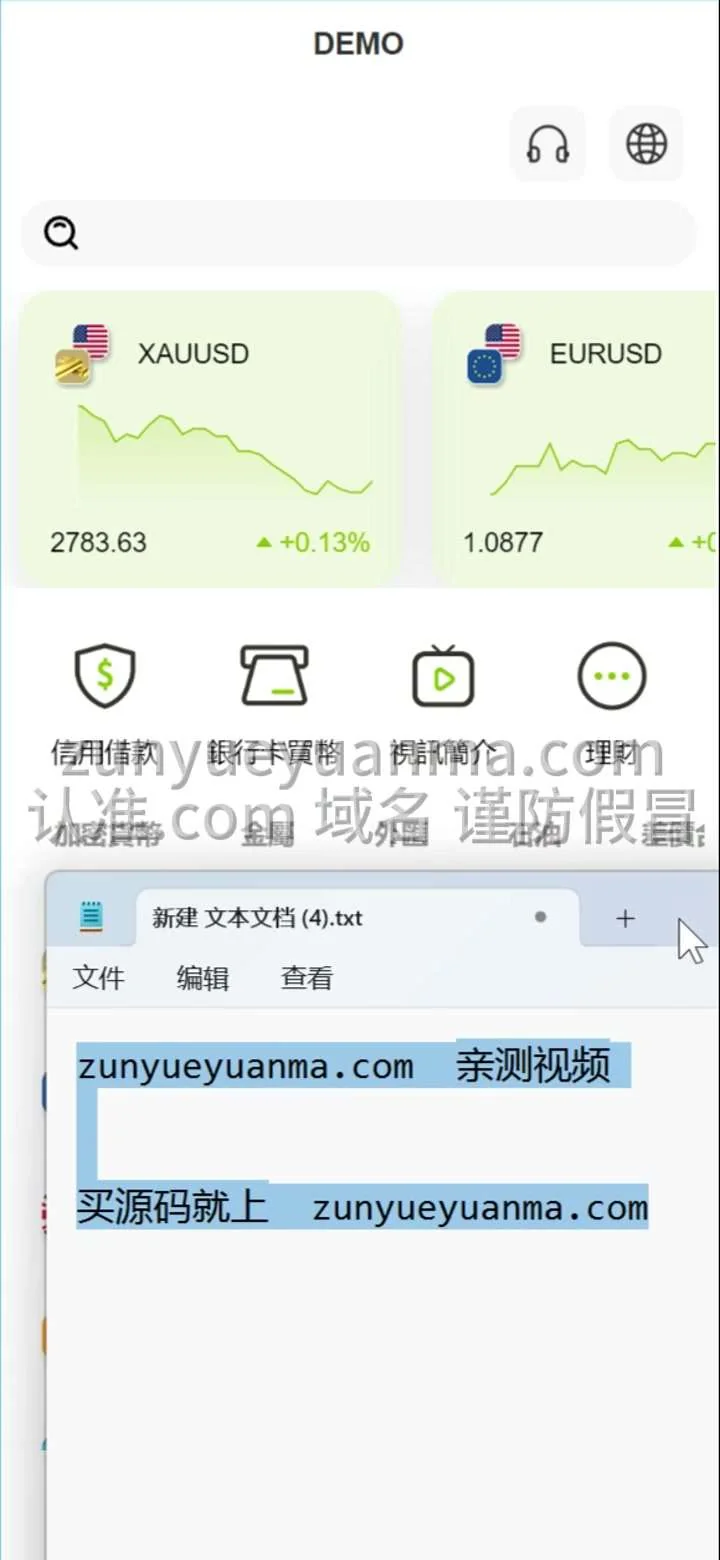
Task: Open the 查看 menu in Notepad
Action: tap(306, 978)
